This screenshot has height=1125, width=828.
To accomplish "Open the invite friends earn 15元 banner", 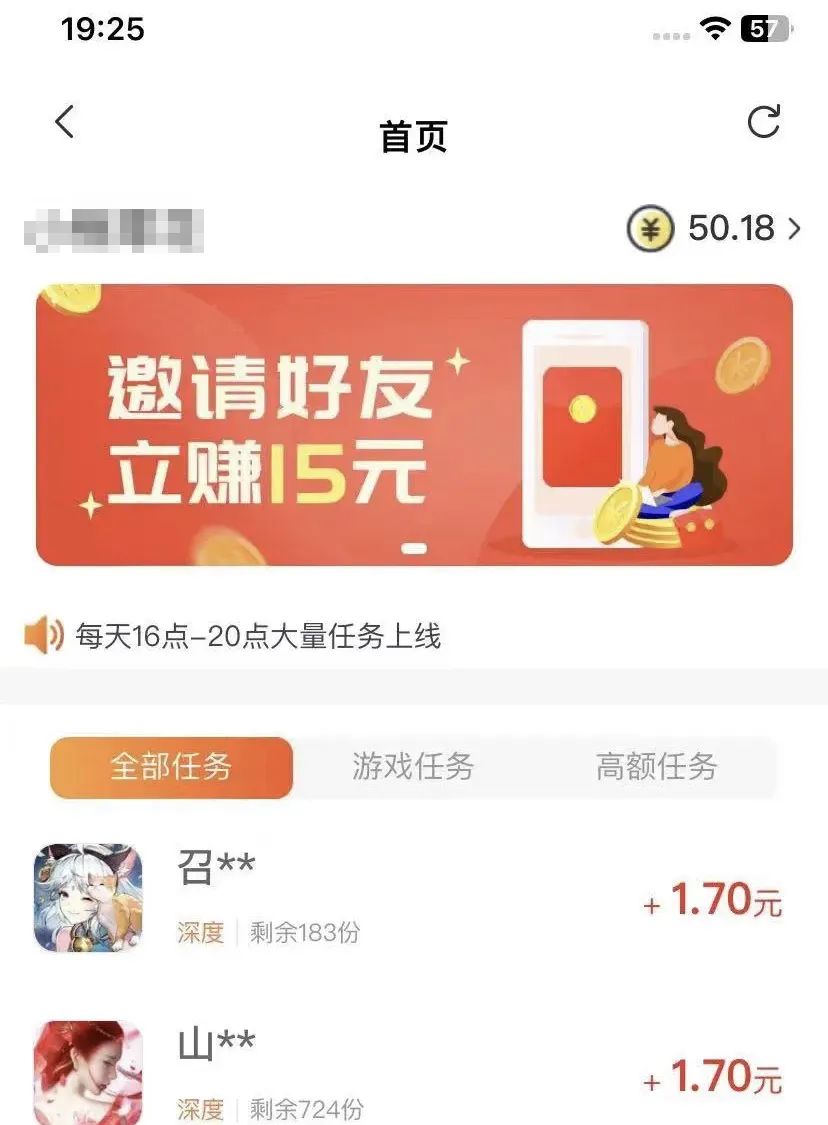I will tap(414, 425).
